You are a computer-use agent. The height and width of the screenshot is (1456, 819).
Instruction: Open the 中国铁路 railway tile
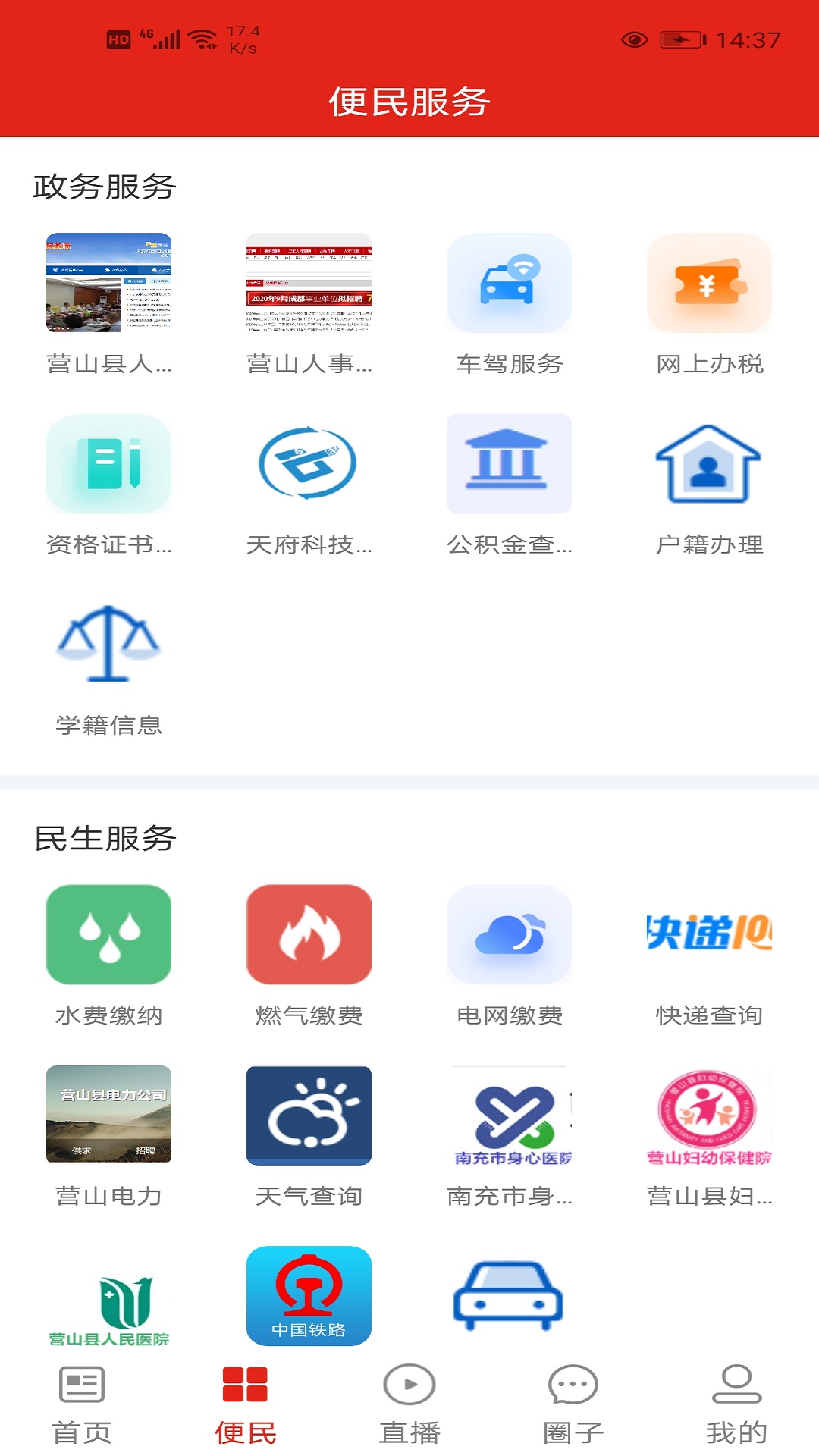click(309, 1295)
